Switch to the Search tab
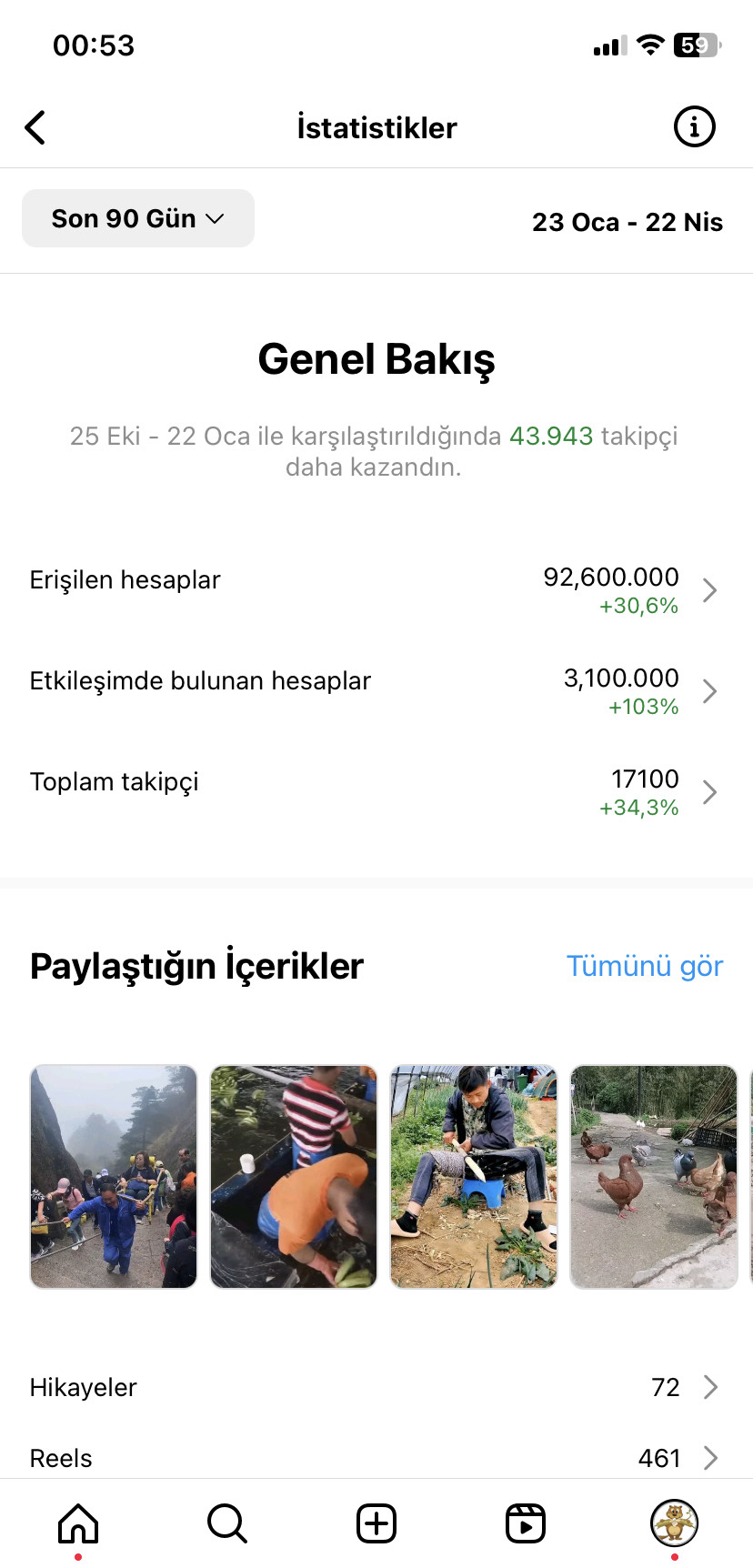This screenshot has width=753, height=1568. click(x=227, y=1523)
